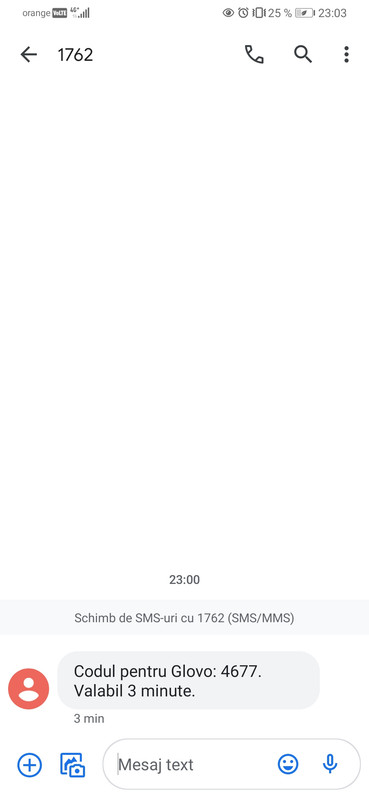The height and width of the screenshot is (800, 369).
Task: Tap the sender's contact avatar
Action: [29, 688]
